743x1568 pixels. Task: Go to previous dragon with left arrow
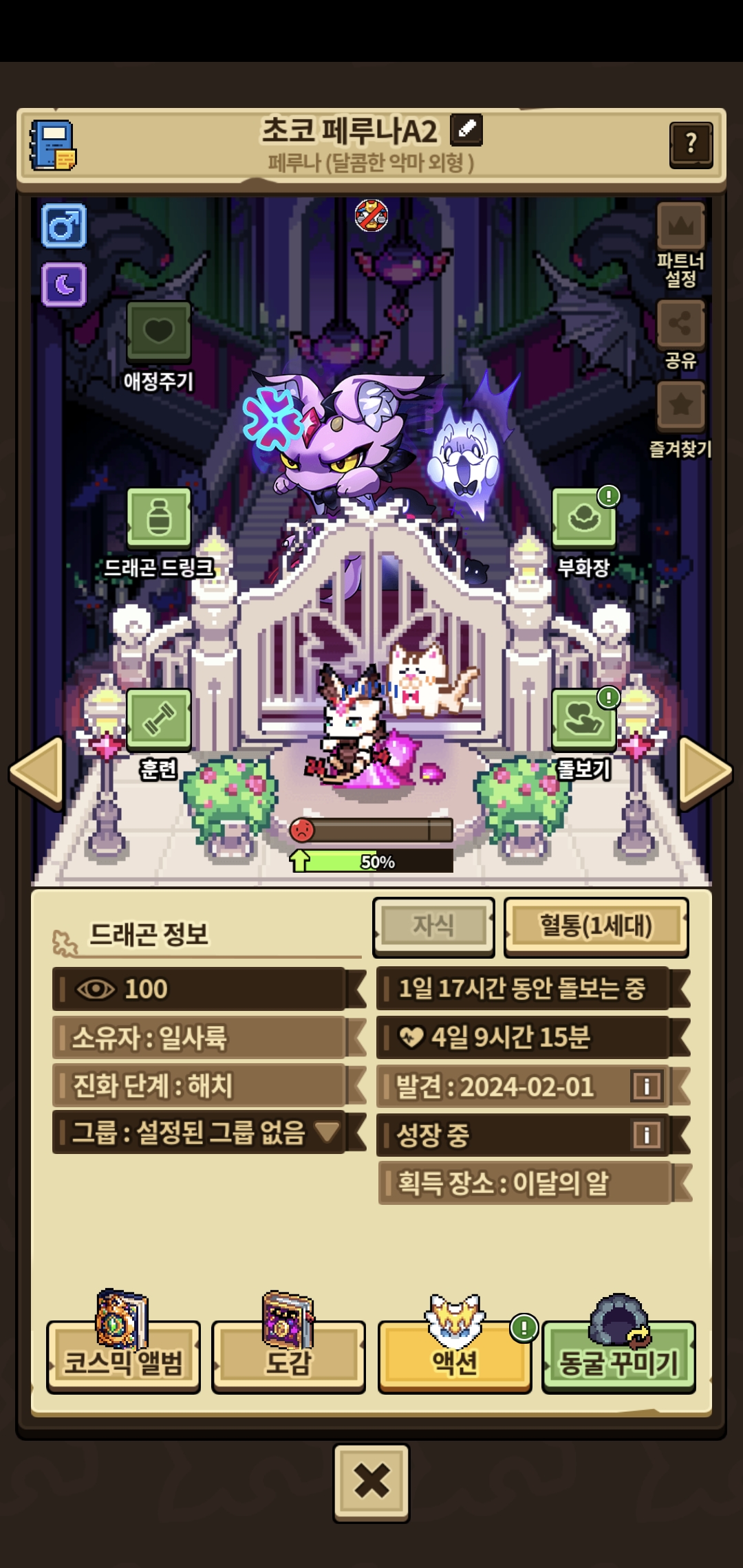pyautogui.click(x=38, y=772)
